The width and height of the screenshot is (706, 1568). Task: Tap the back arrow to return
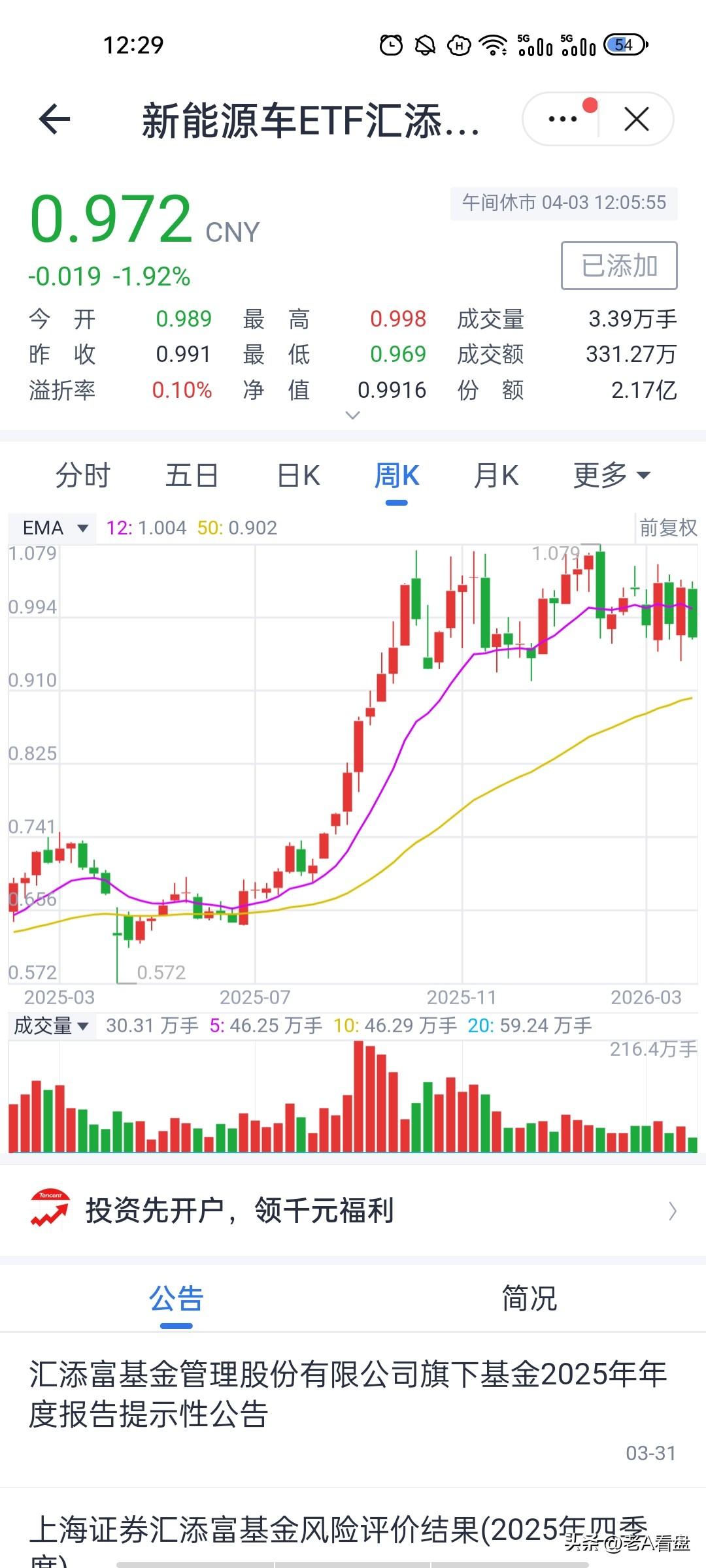click(55, 119)
